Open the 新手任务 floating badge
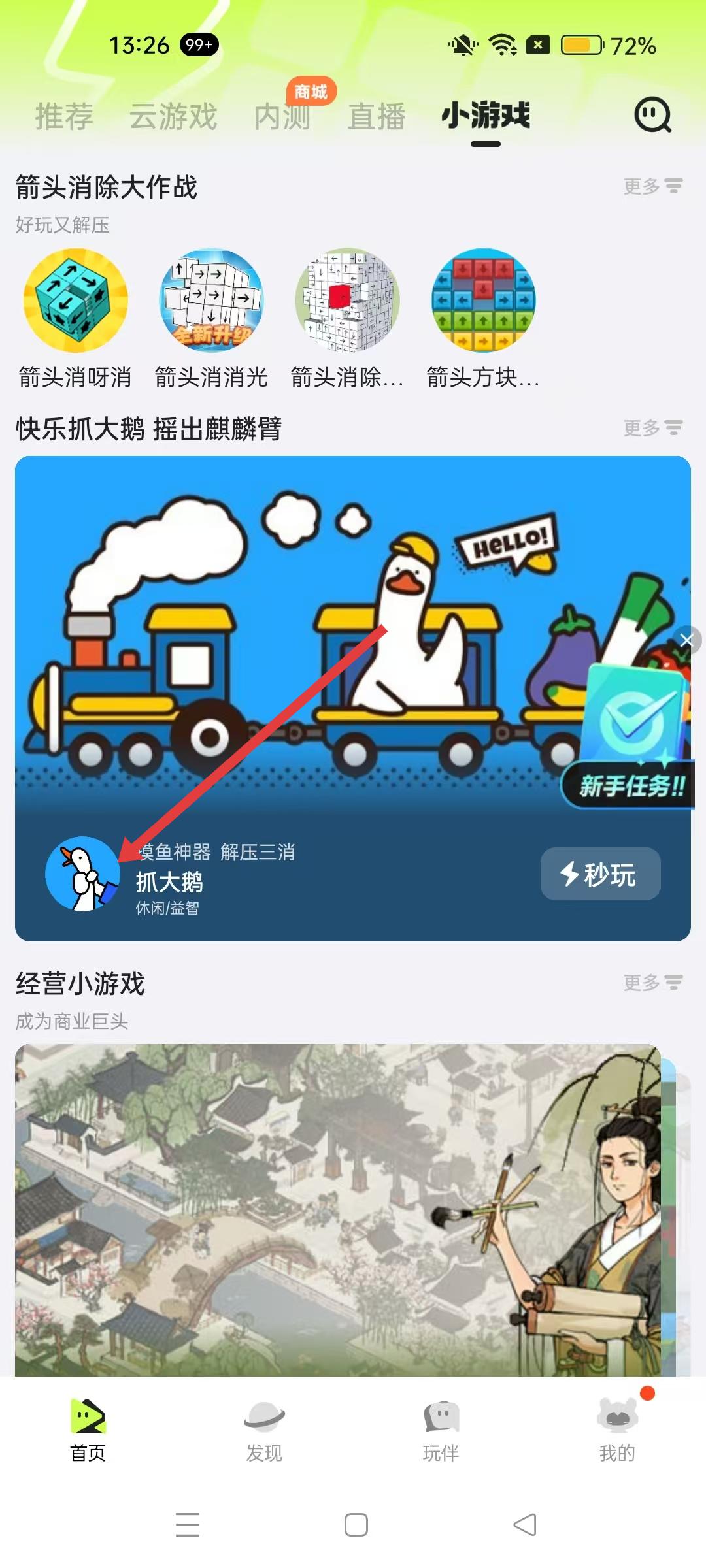Viewport: 706px width, 1568px height. coord(631,738)
